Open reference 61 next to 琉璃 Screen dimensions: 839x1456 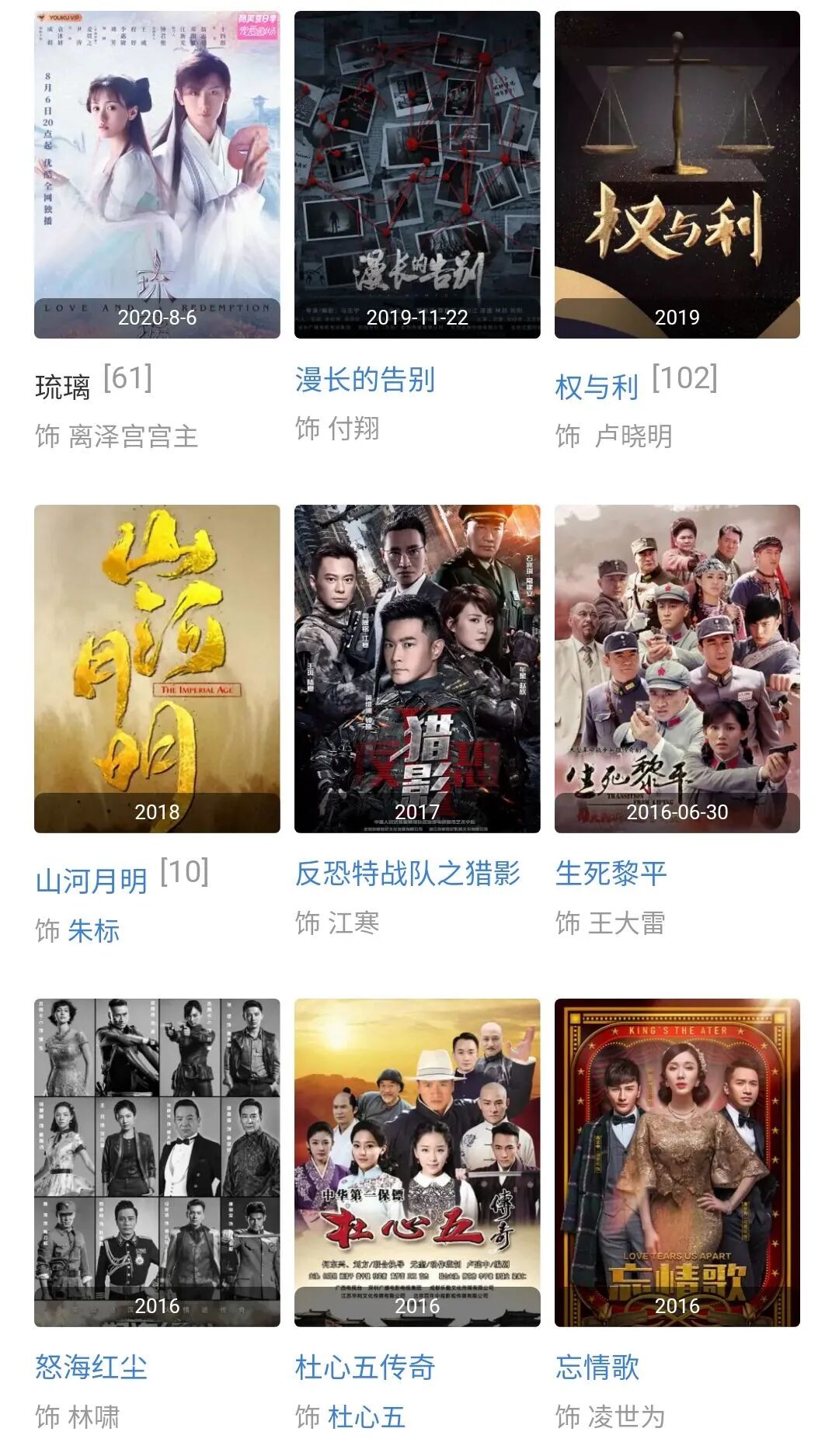tap(127, 378)
